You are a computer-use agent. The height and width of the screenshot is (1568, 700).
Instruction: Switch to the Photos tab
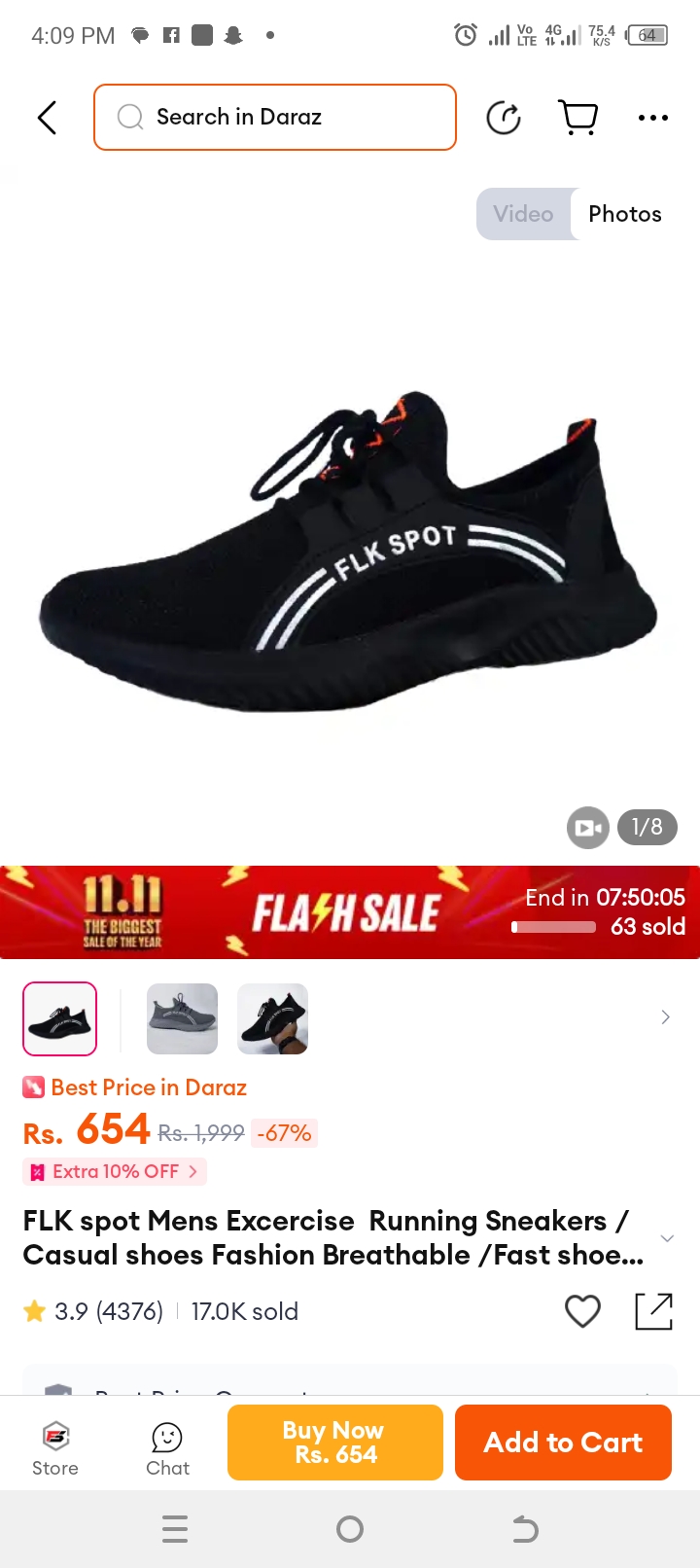pos(625,214)
